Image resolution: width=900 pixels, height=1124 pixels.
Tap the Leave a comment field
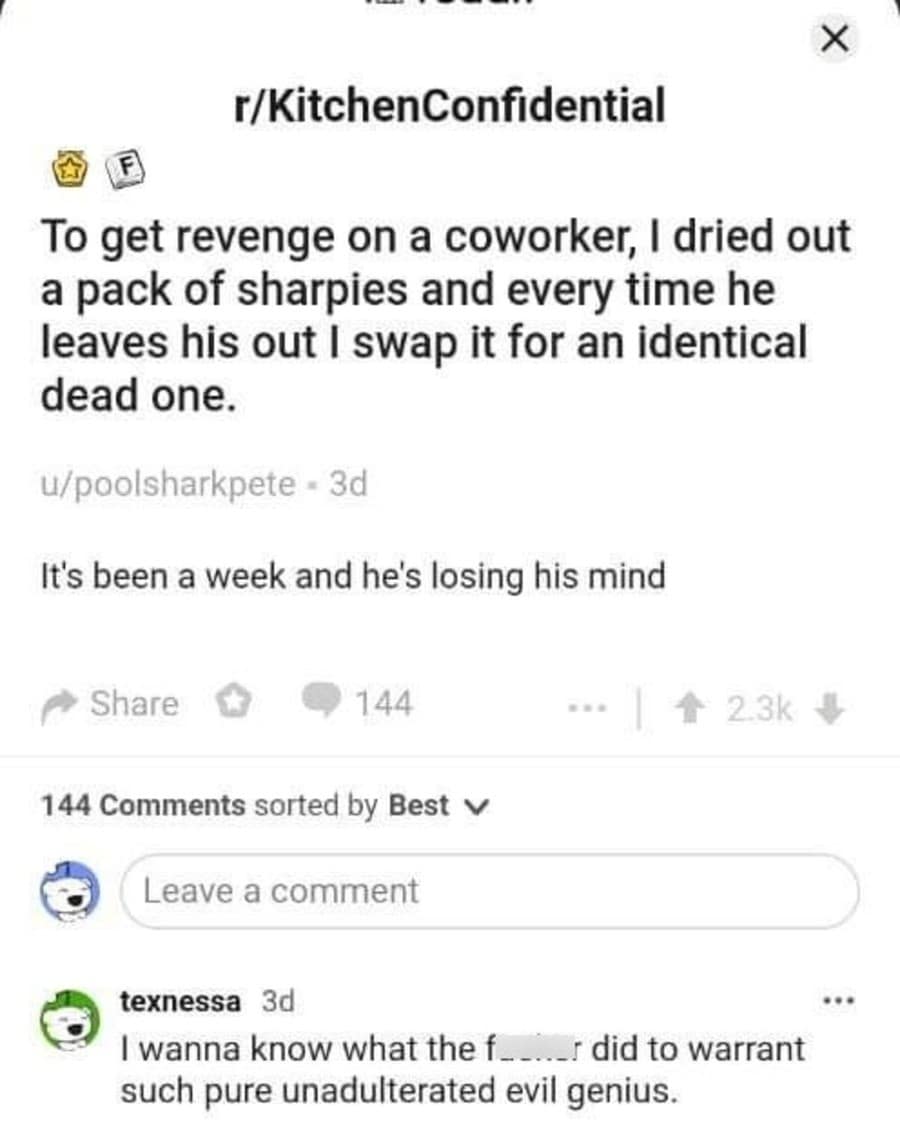pos(489,891)
